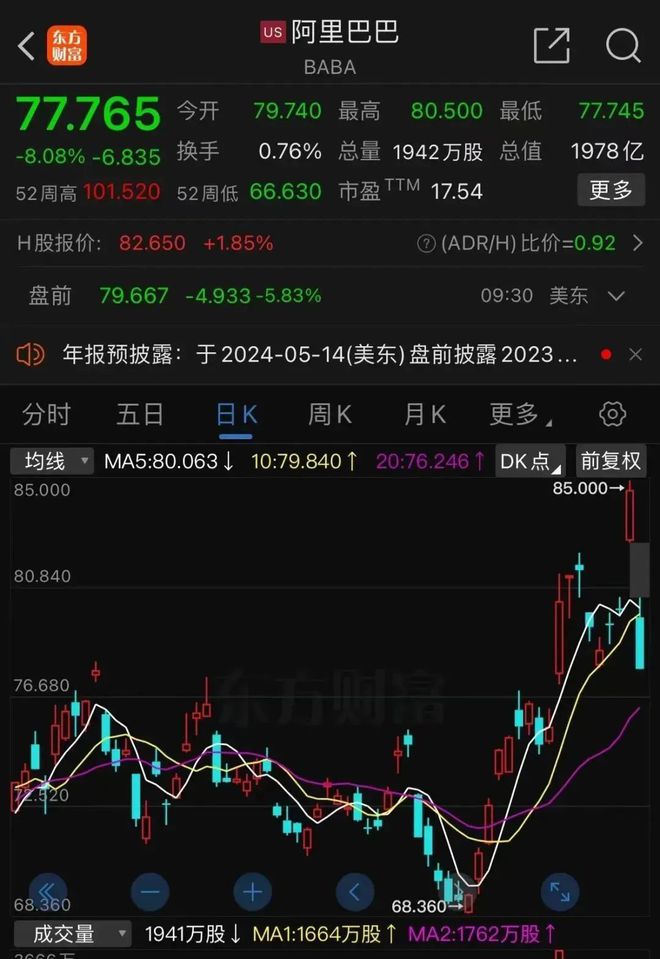Expand the 盘前 pre-market row
The image size is (660, 959).
[x=616, y=296]
